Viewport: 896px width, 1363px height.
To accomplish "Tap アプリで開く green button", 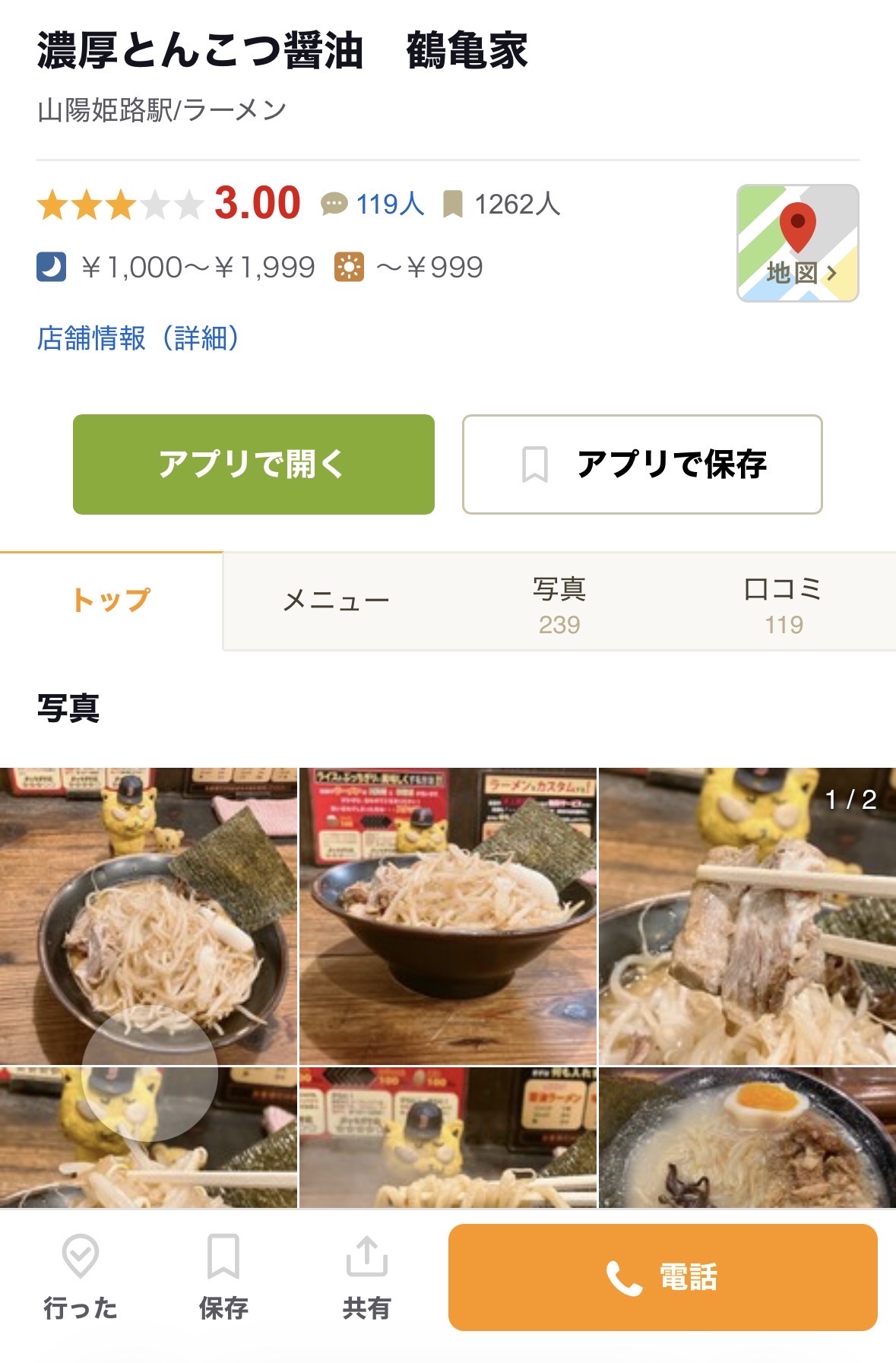I will pos(254,464).
